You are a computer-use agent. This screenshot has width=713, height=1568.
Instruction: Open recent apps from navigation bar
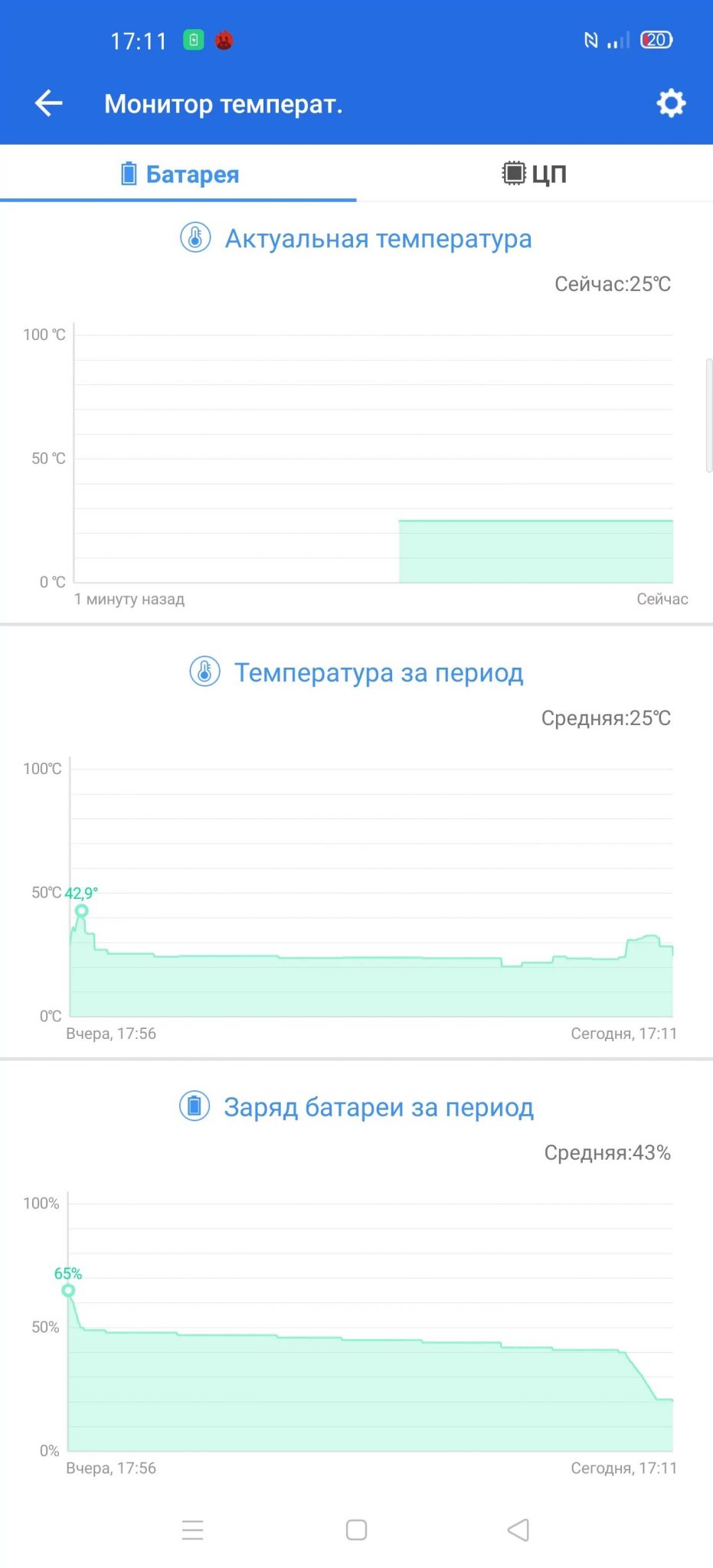192,1530
